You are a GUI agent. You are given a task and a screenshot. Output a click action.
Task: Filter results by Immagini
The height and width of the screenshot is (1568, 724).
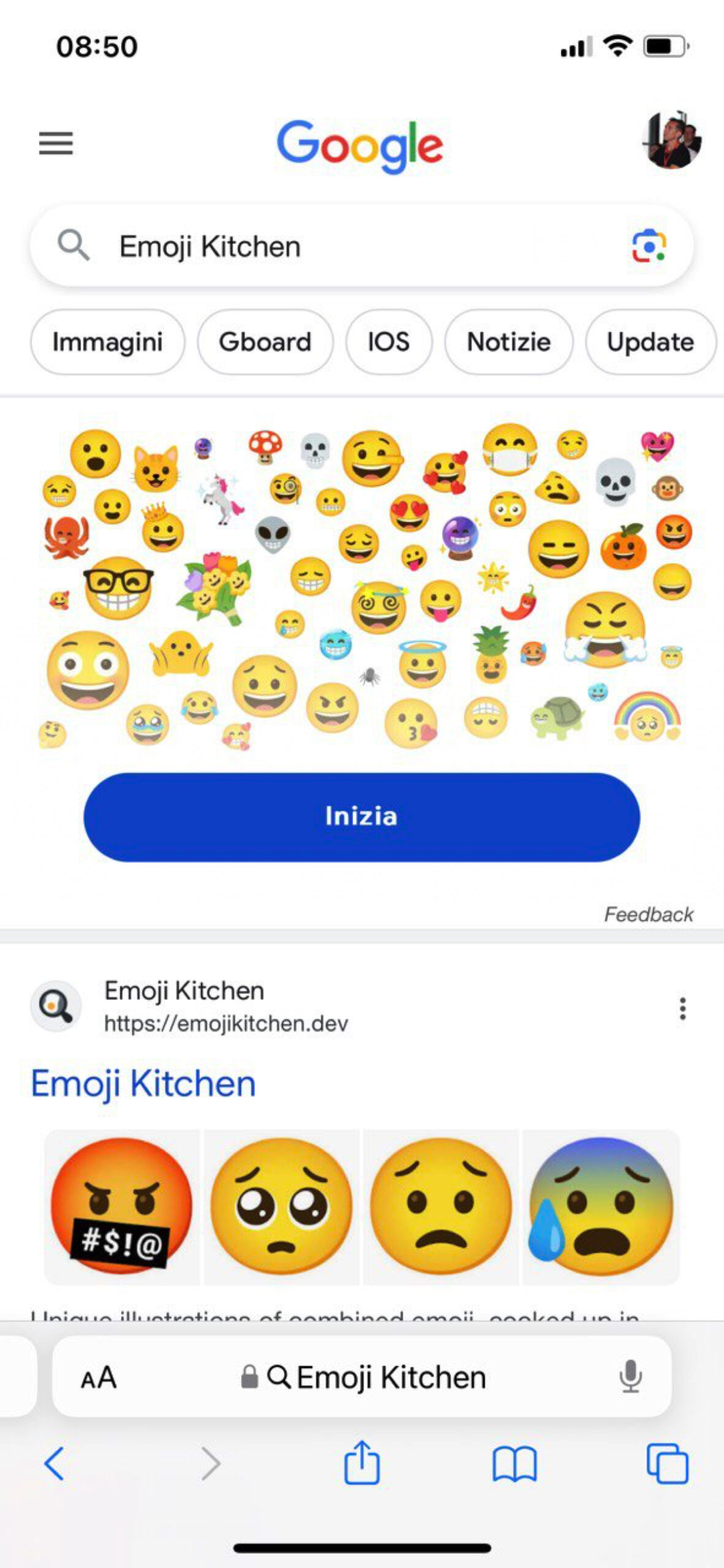pyautogui.click(x=107, y=342)
